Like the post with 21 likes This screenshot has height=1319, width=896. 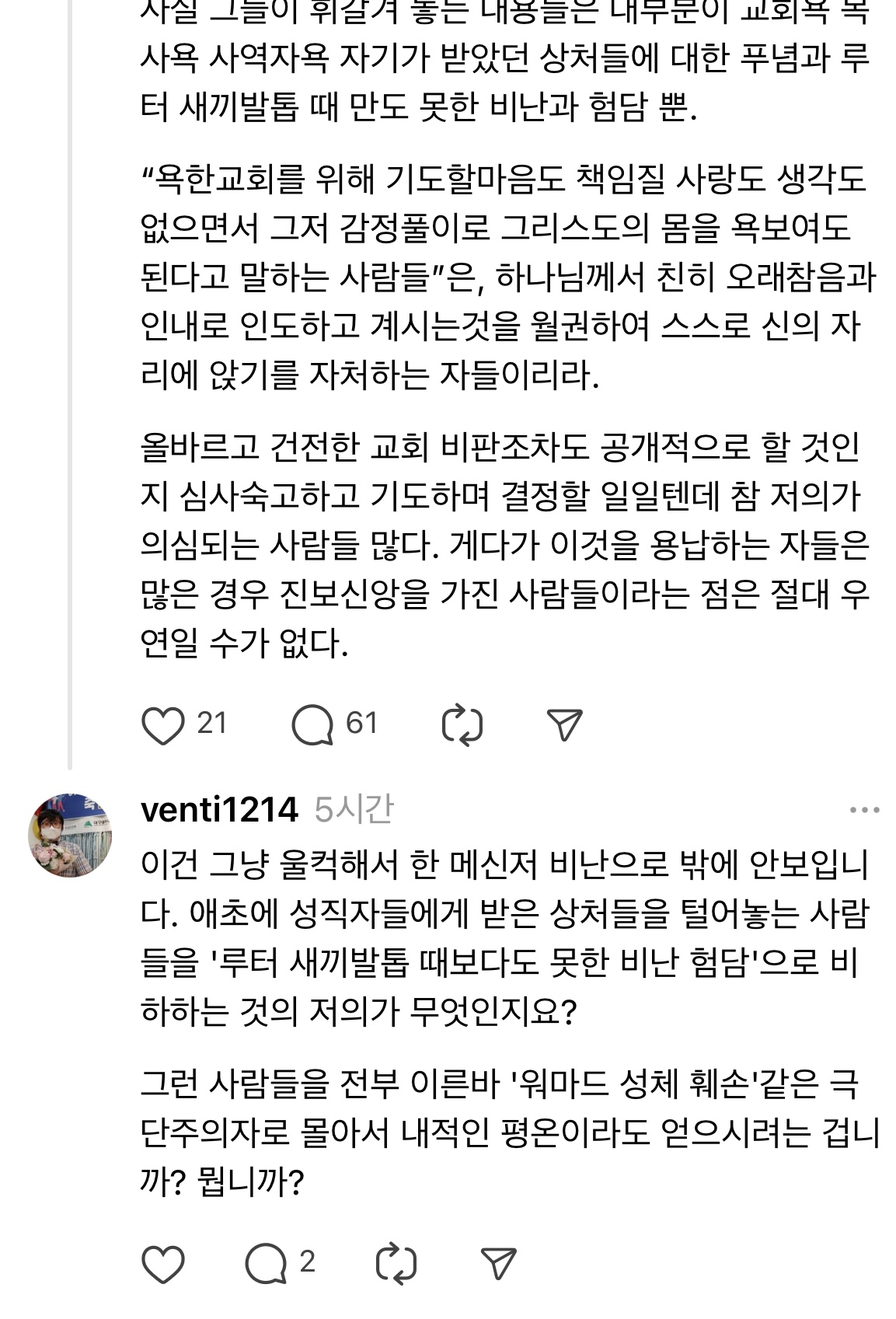163,725
